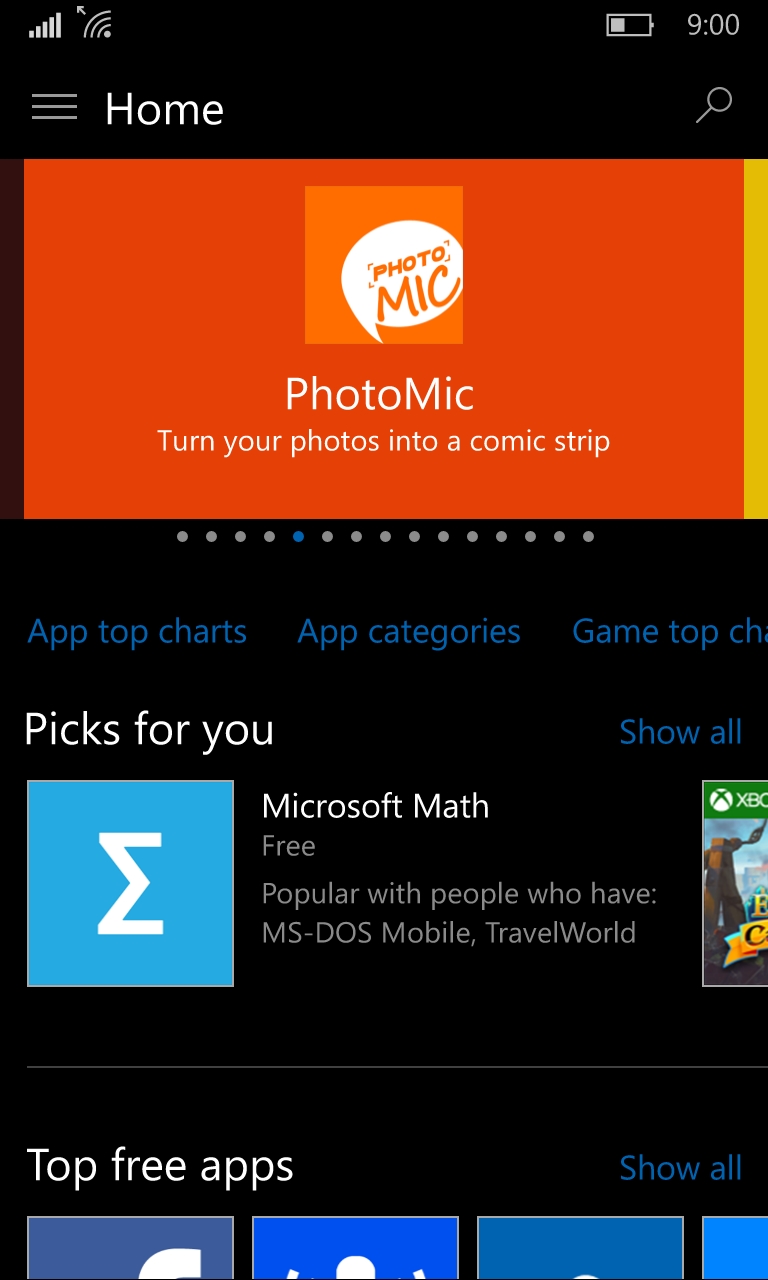Open the hamburger navigation menu
This screenshot has height=1280, width=768.
coord(54,107)
